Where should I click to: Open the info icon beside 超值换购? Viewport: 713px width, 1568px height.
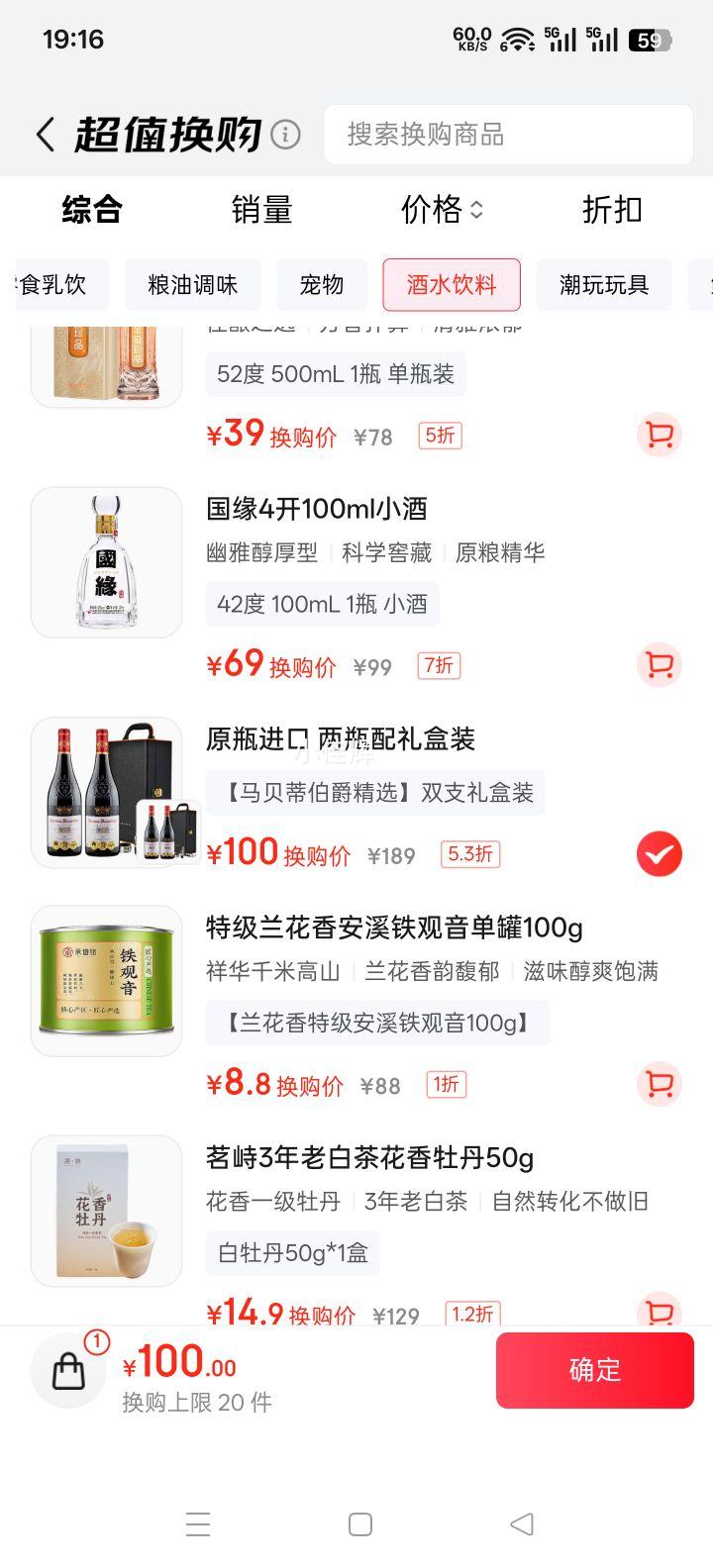point(285,135)
